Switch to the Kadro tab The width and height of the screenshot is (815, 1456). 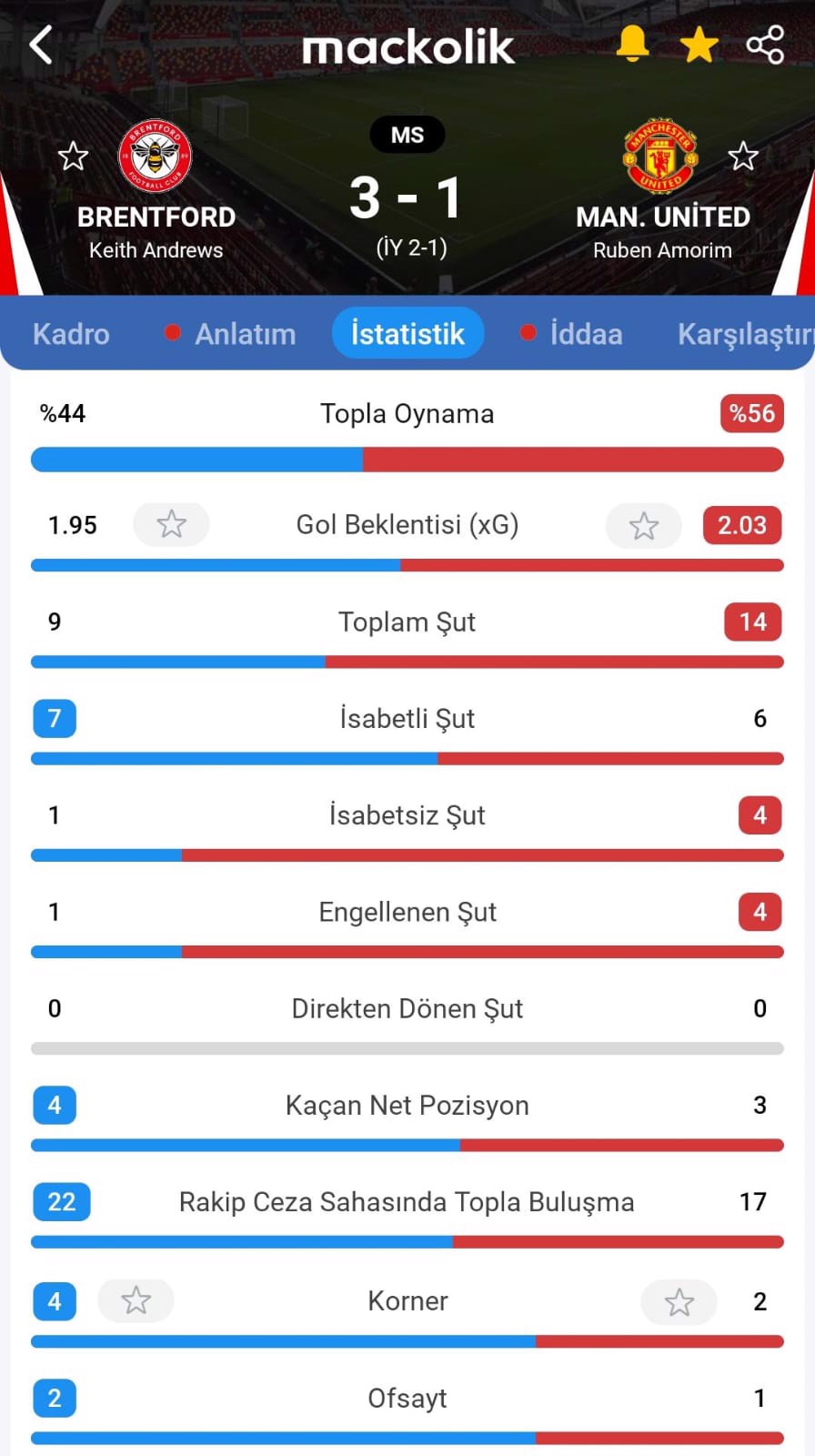click(71, 334)
